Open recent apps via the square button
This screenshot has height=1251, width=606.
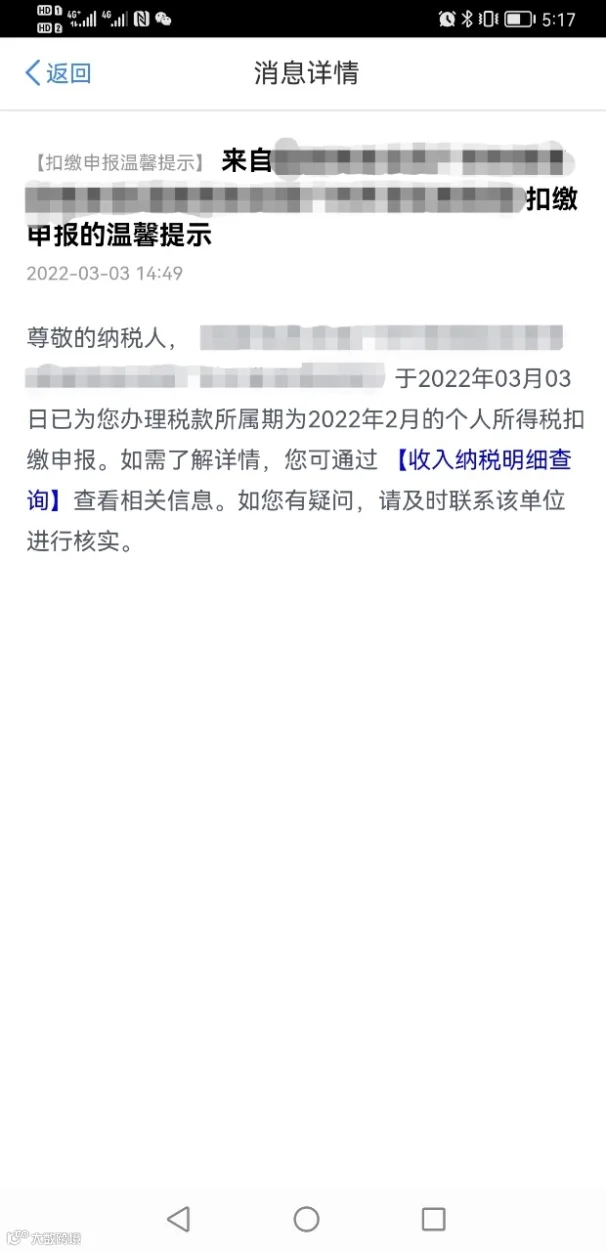tap(433, 1218)
